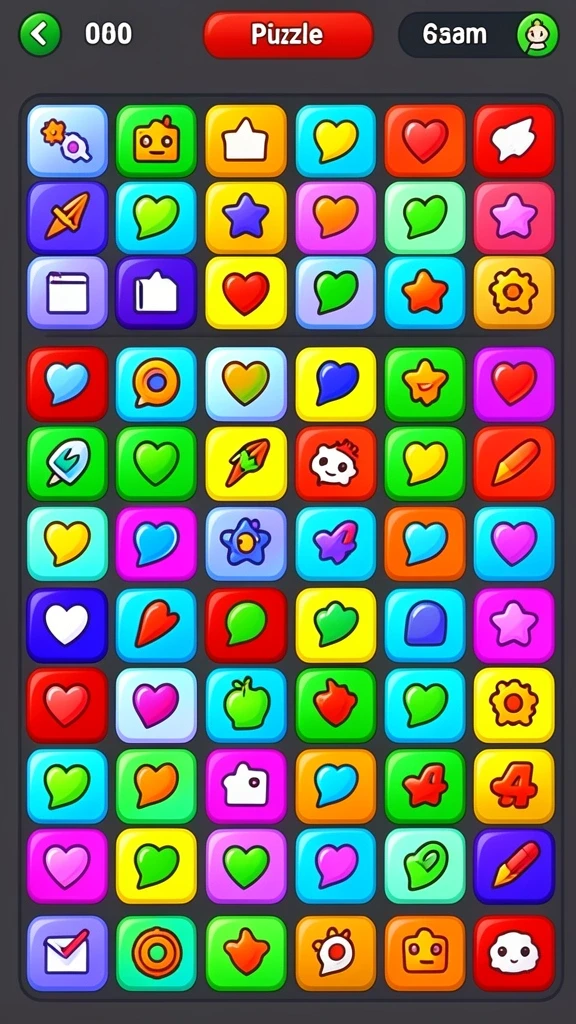The width and height of the screenshot is (576, 1024).
Task: Tap the red Puzzle button
Action: (x=288, y=35)
